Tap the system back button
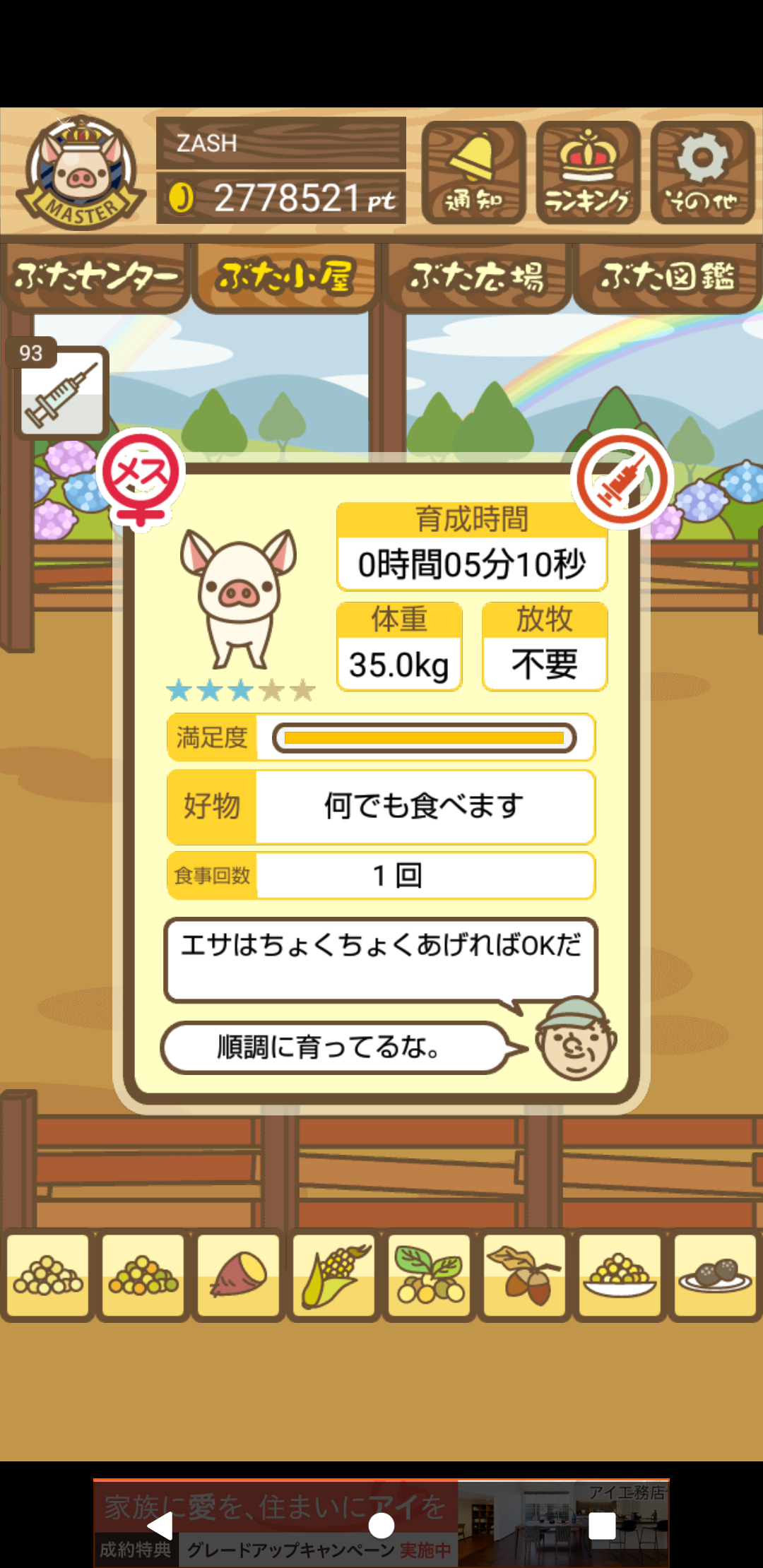Screen dimensions: 763x1568 [160, 1526]
